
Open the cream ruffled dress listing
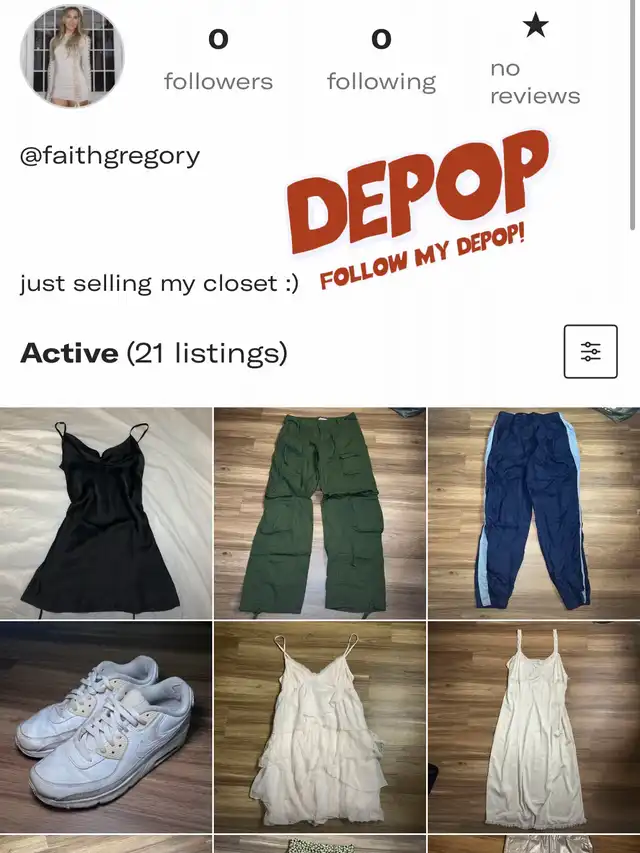(320, 727)
